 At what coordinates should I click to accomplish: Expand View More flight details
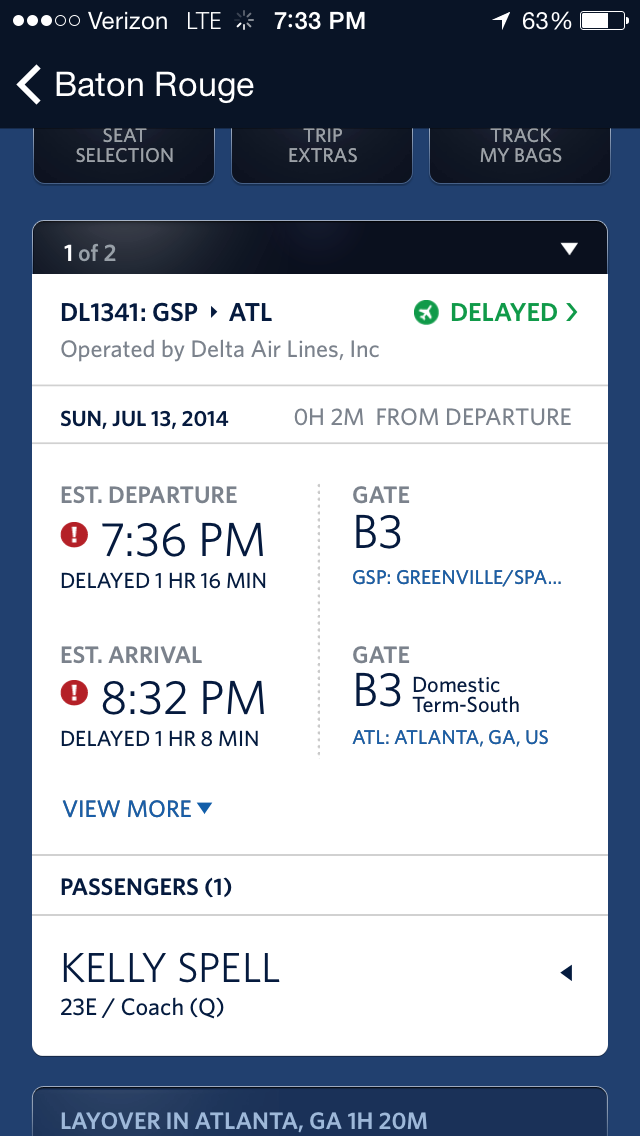click(x=137, y=809)
